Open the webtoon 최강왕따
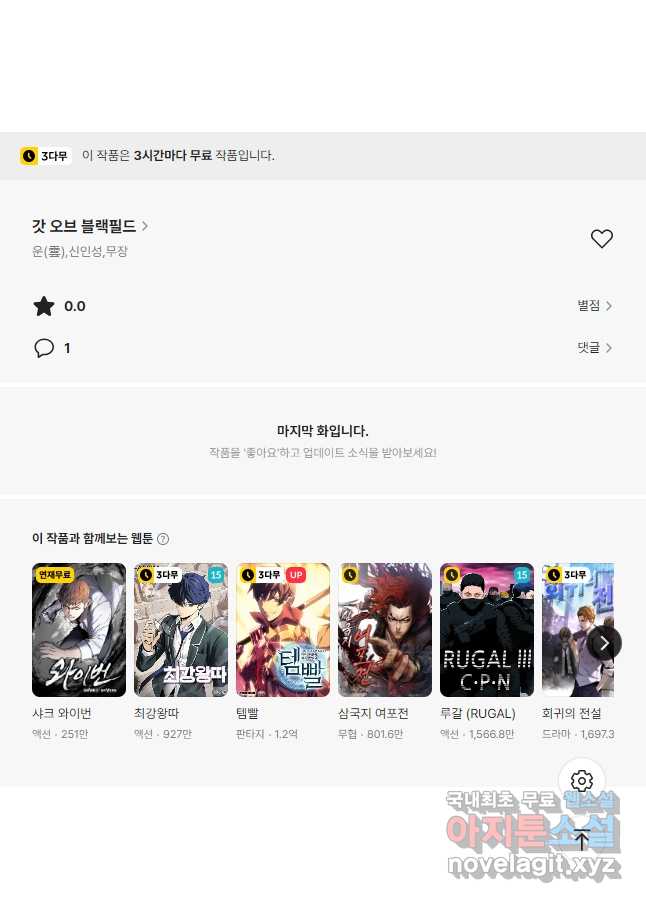Viewport: 646px width, 903px height. pos(181,630)
